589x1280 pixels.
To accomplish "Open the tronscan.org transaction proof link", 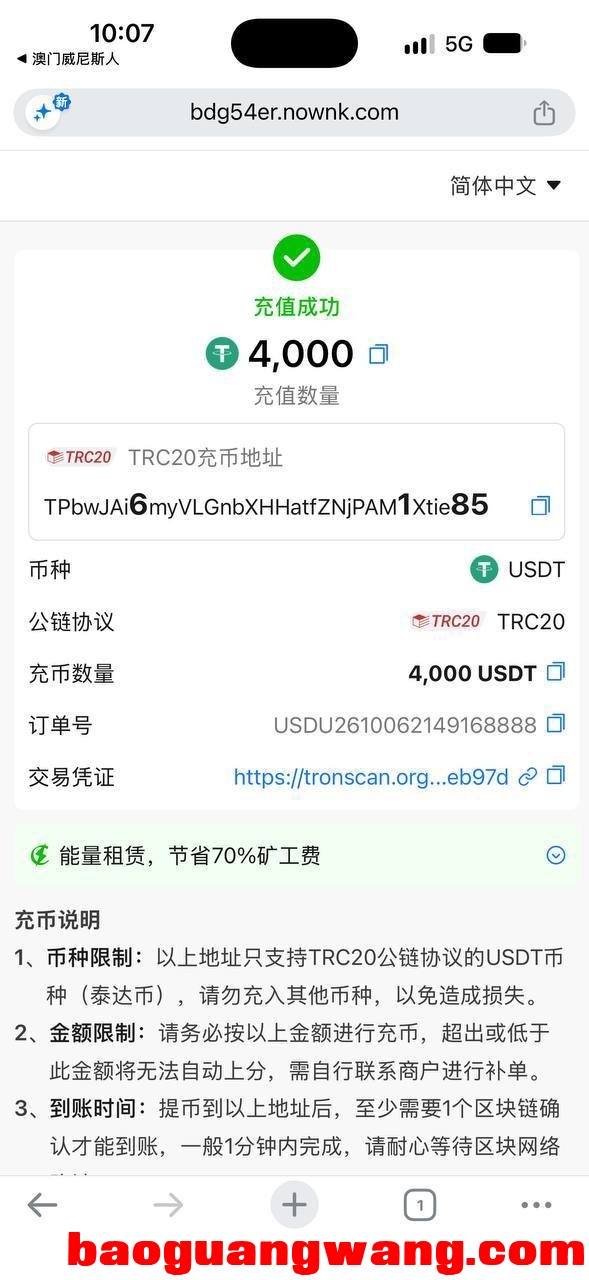I will 371,777.
